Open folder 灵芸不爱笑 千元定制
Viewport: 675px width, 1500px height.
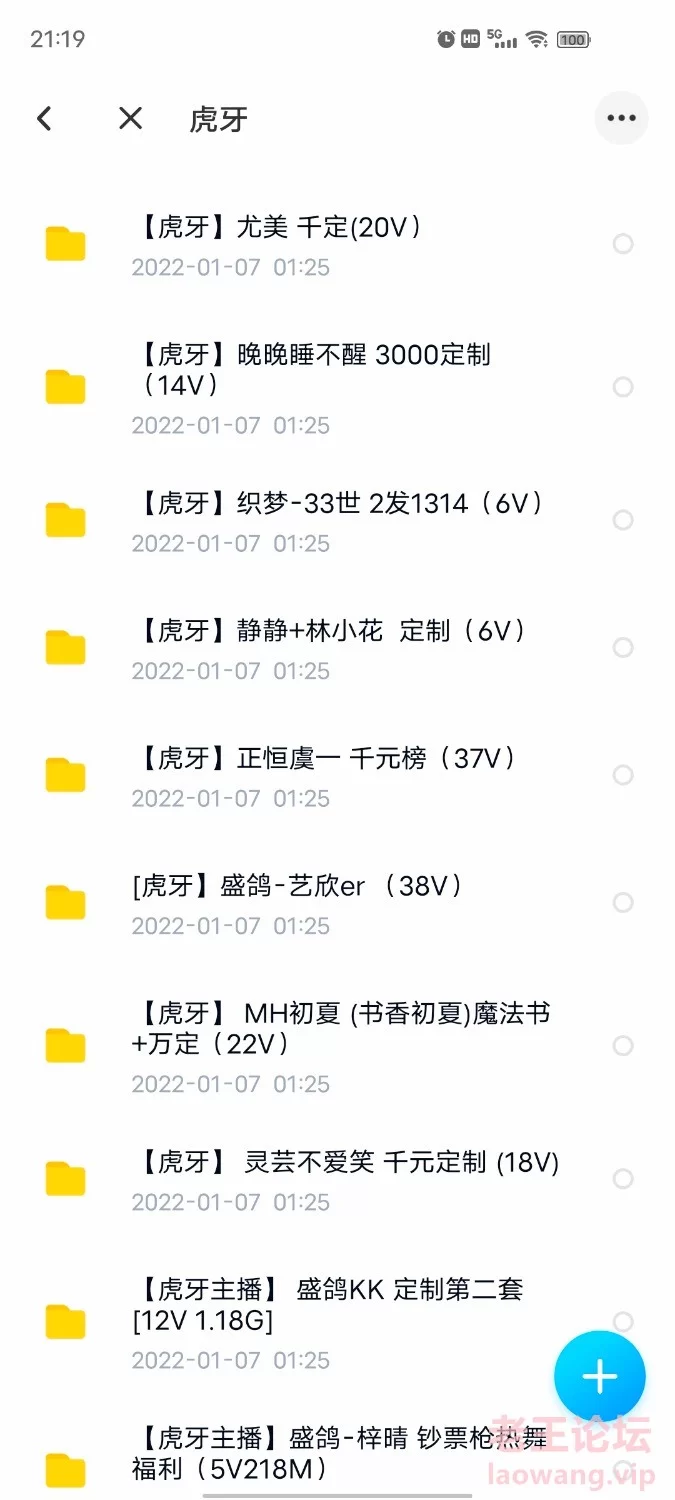pos(337,1179)
